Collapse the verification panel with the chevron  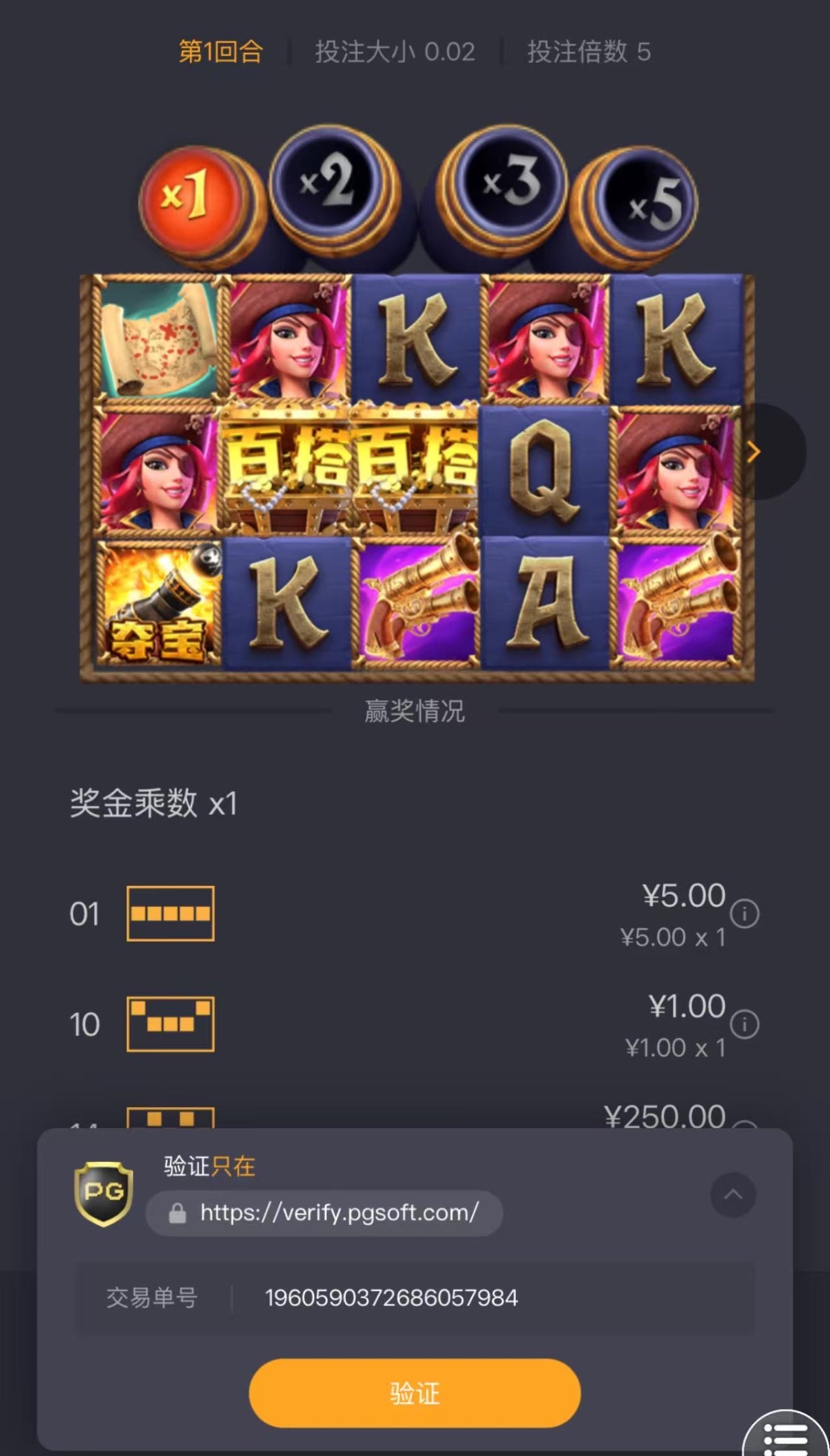coord(732,1195)
